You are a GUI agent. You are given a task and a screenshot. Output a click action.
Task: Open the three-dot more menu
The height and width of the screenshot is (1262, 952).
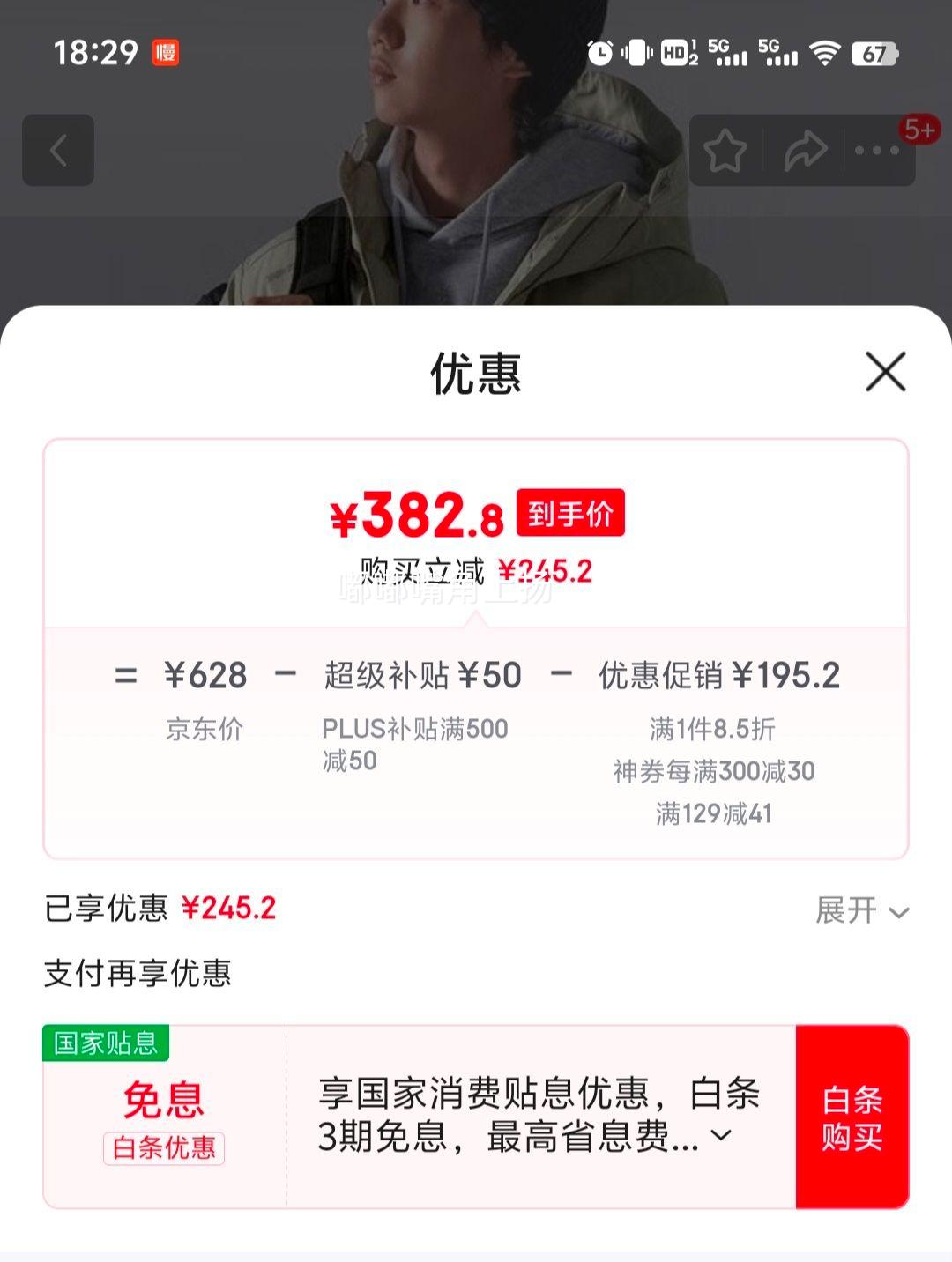877,151
